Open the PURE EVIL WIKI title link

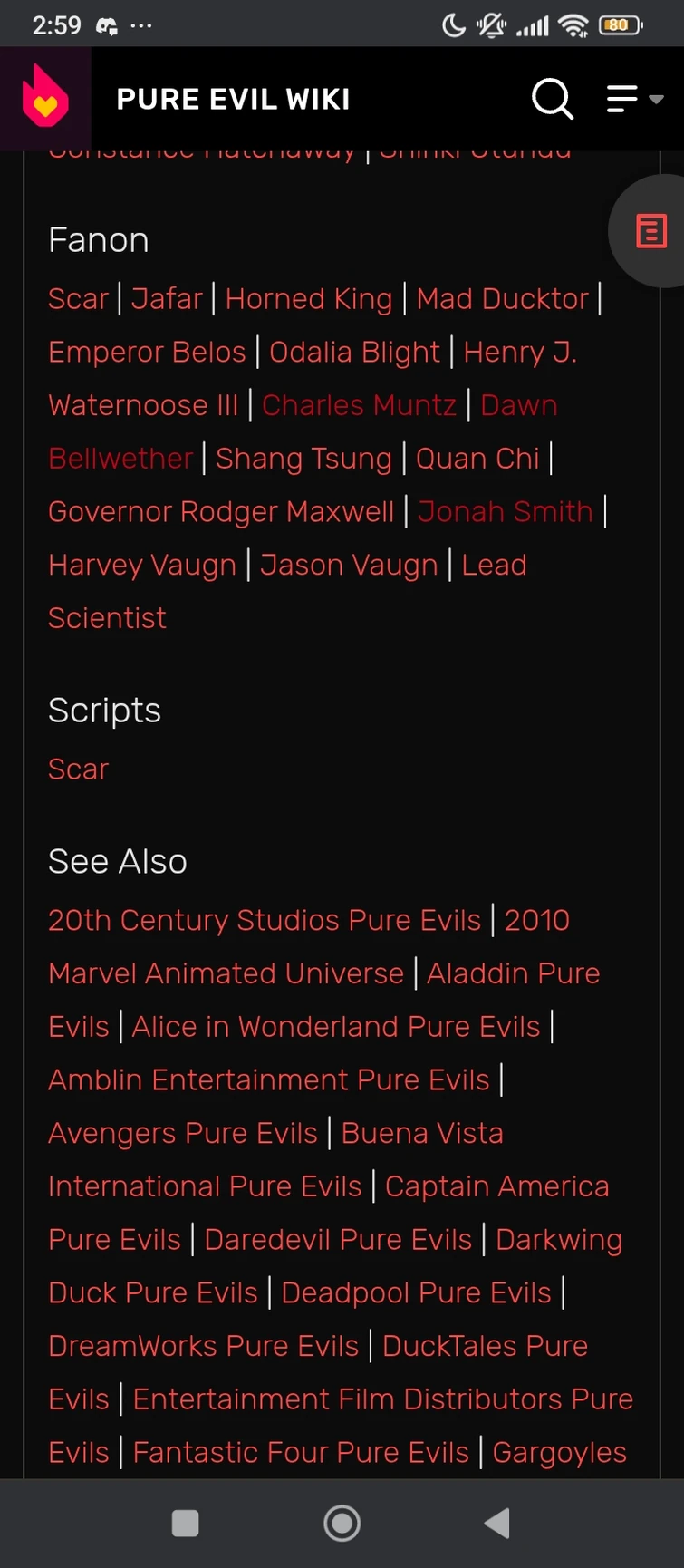pos(234,98)
